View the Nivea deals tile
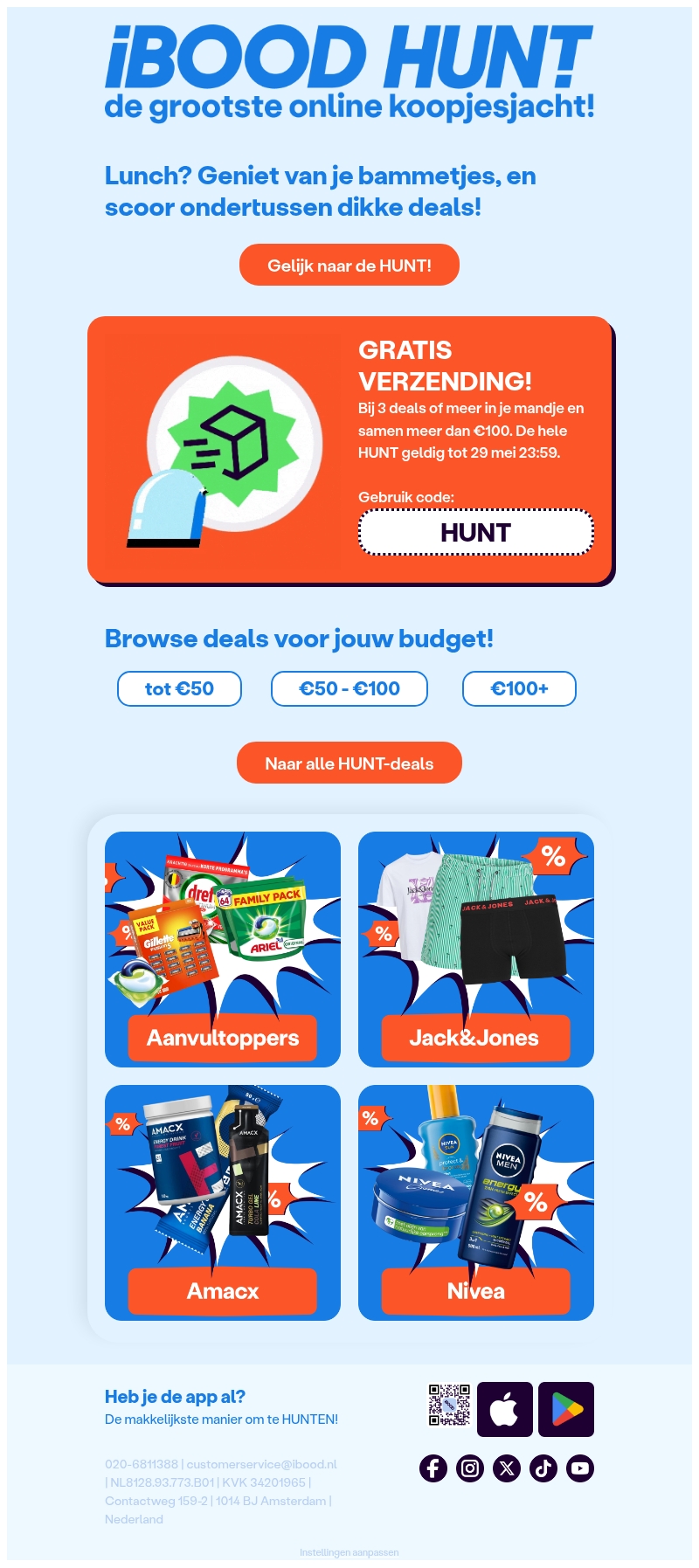 click(x=476, y=1203)
